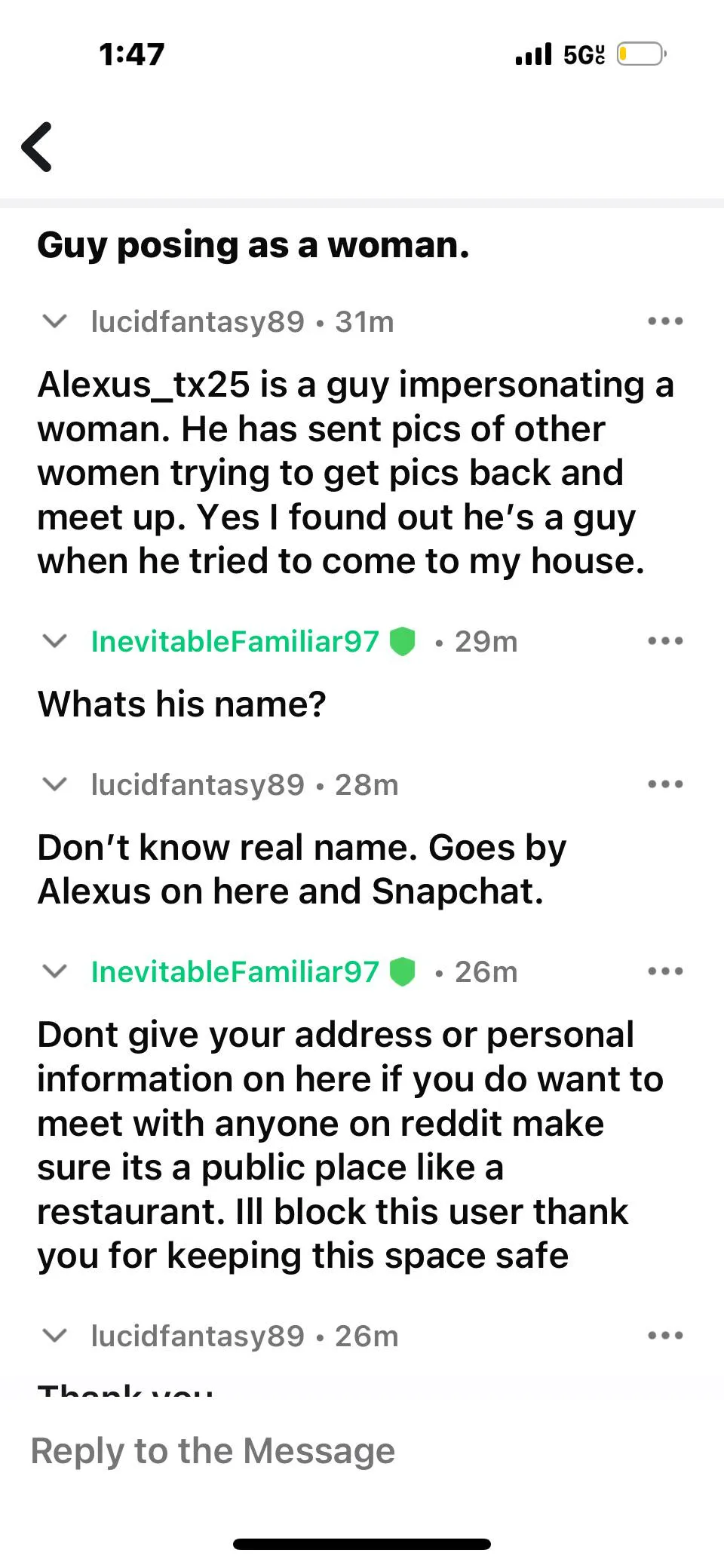The width and height of the screenshot is (724, 1568).
Task: Open the overflow menu on the 29m message
Action: coord(665,642)
